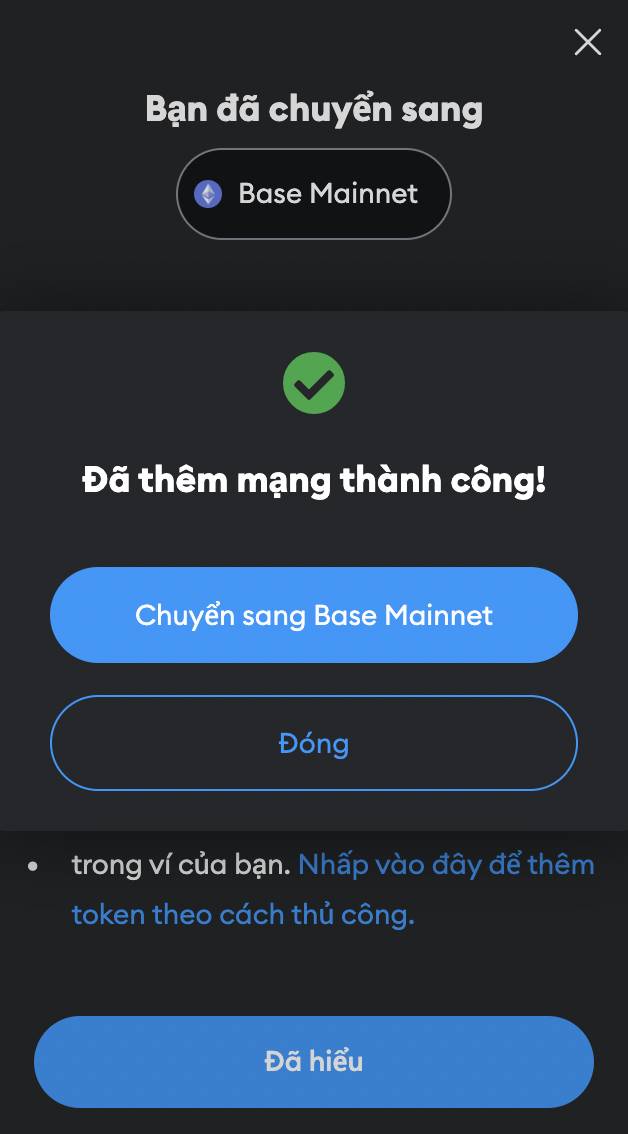Image resolution: width=628 pixels, height=1134 pixels.
Task: Tap the Đóng button
Action: pos(314,743)
